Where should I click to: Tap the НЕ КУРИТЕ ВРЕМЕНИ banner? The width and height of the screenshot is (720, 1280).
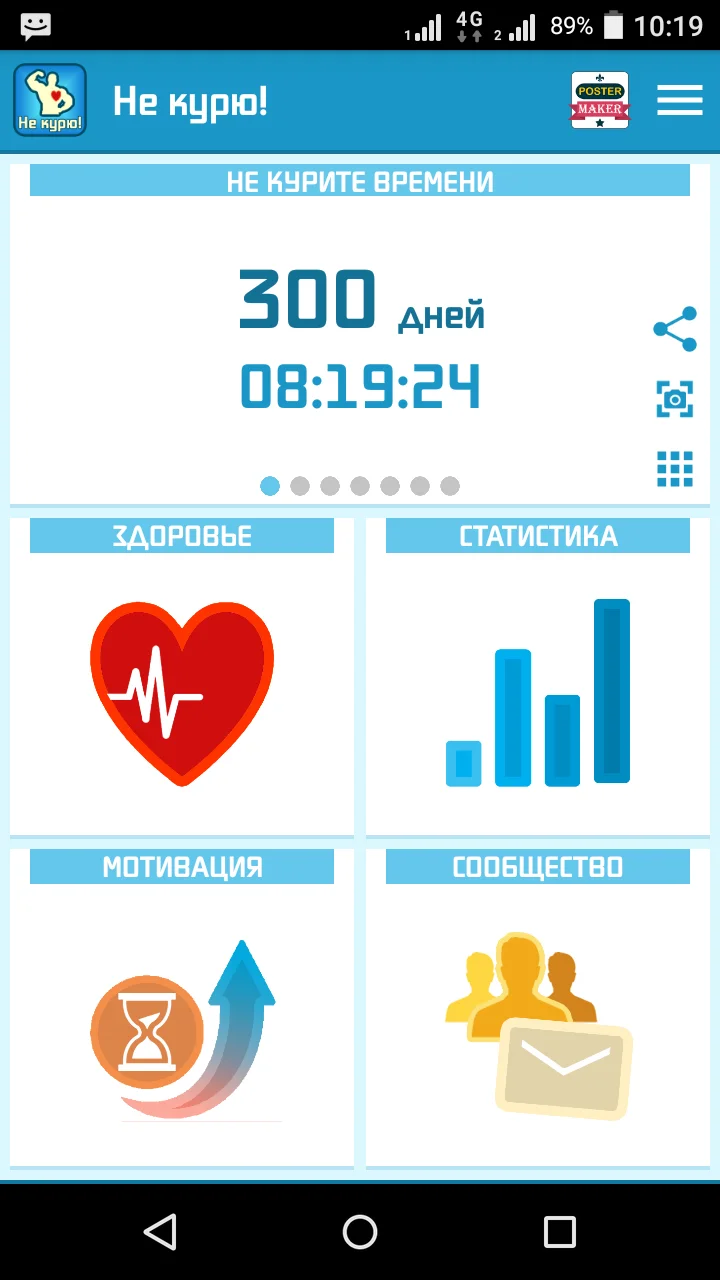(x=360, y=181)
